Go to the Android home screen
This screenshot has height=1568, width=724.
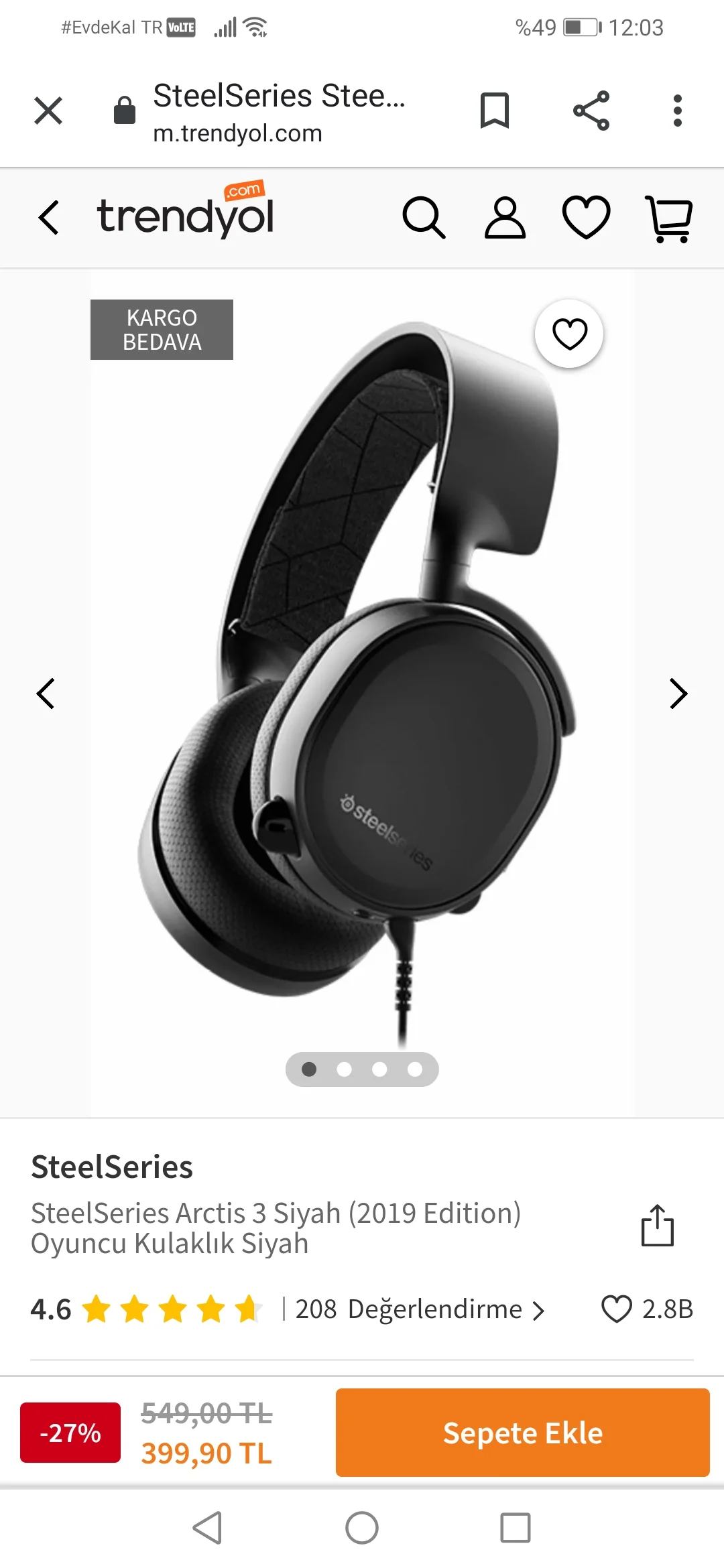362,1528
